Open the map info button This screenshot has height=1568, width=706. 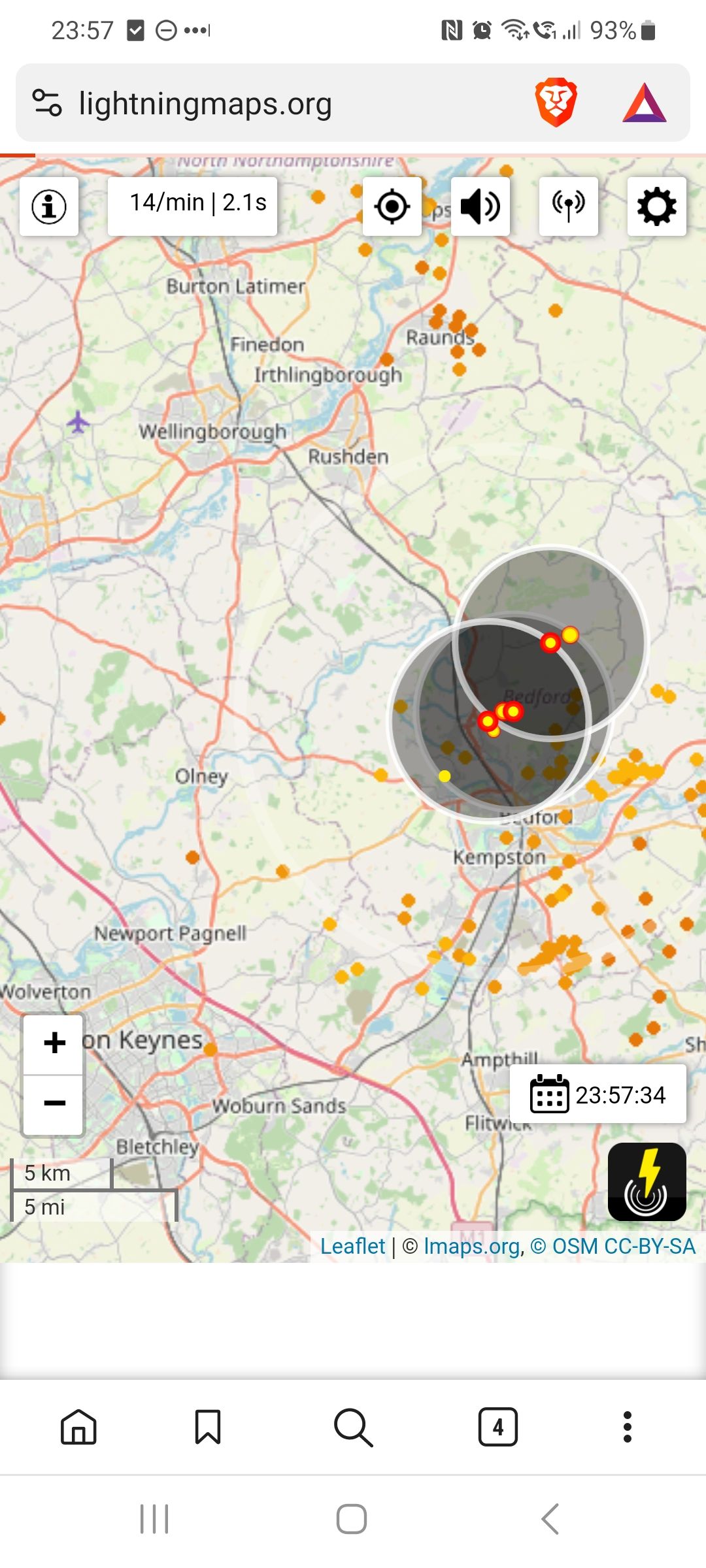point(49,206)
